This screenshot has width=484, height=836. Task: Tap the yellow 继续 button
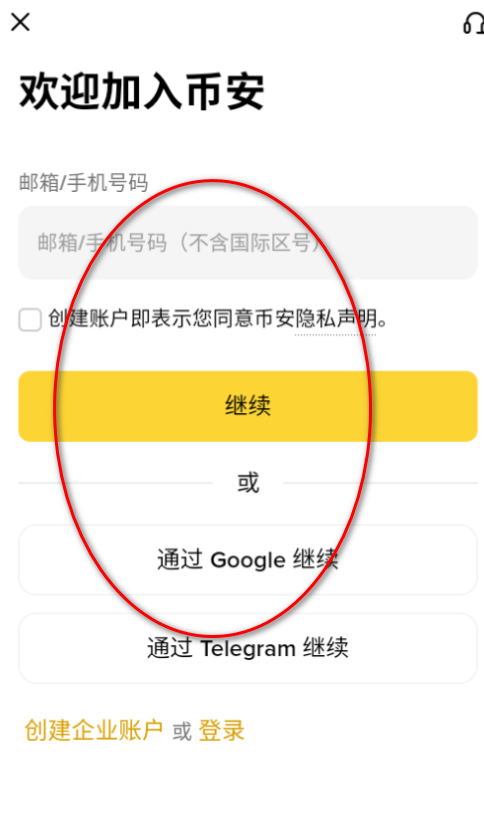point(248,406)
